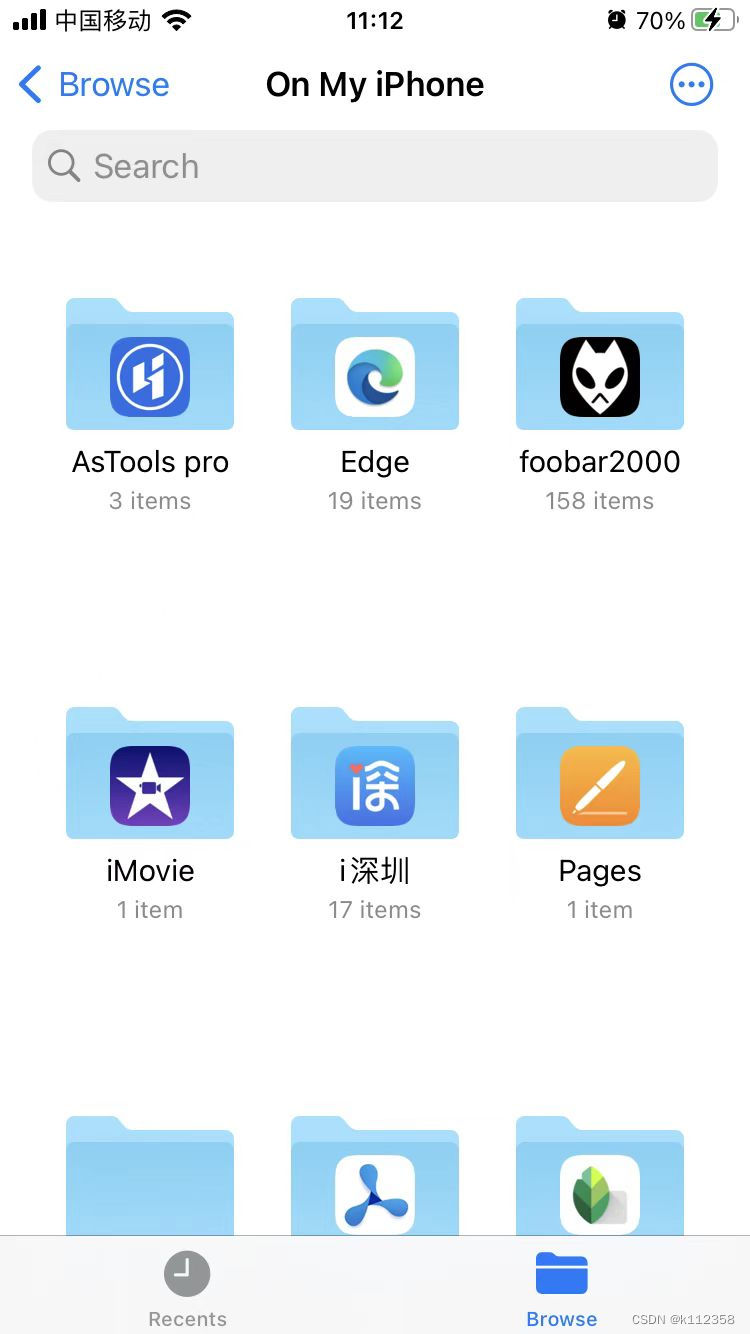
Task: Tap the Search bar
Action: 375,166
